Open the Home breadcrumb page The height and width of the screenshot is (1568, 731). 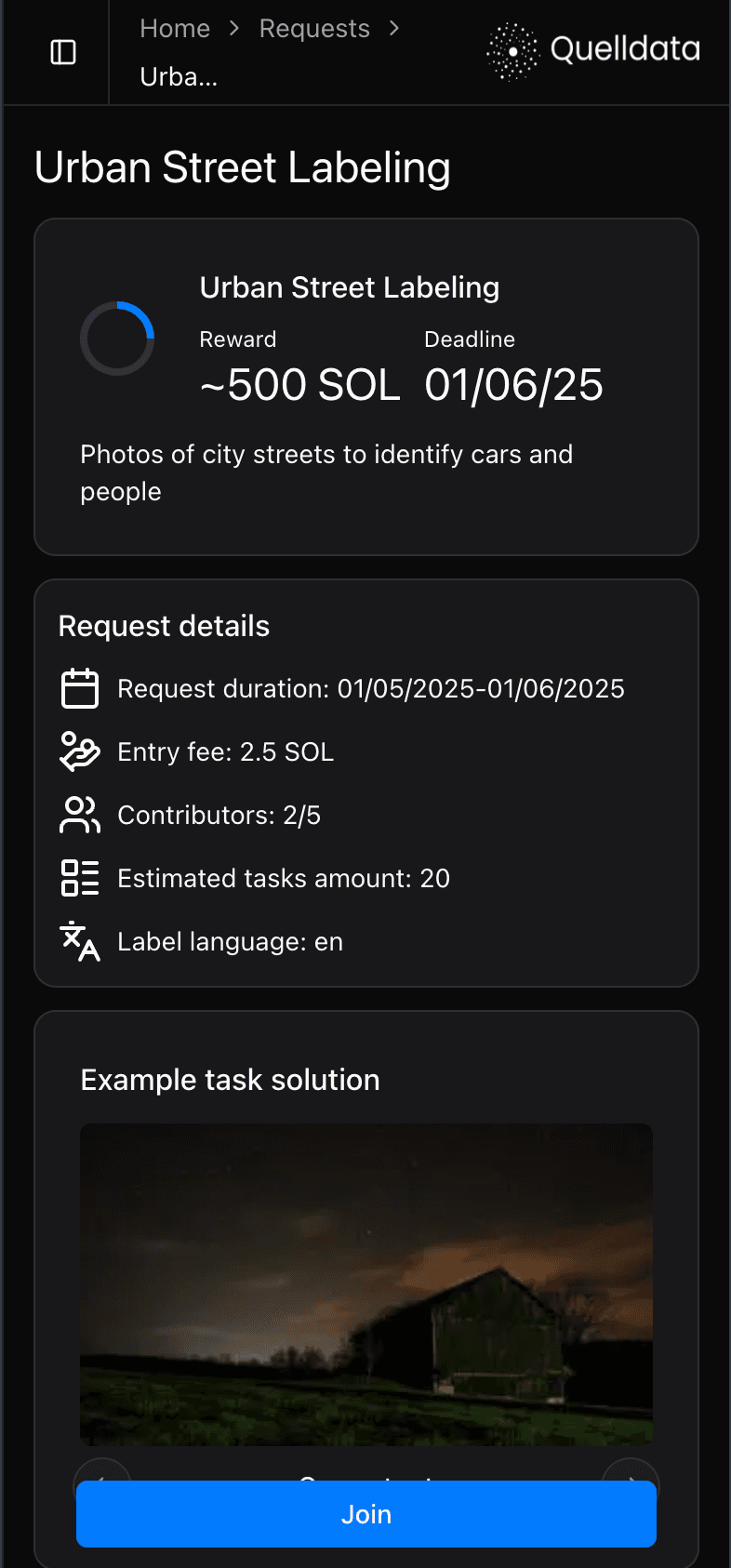coord(175,29)
